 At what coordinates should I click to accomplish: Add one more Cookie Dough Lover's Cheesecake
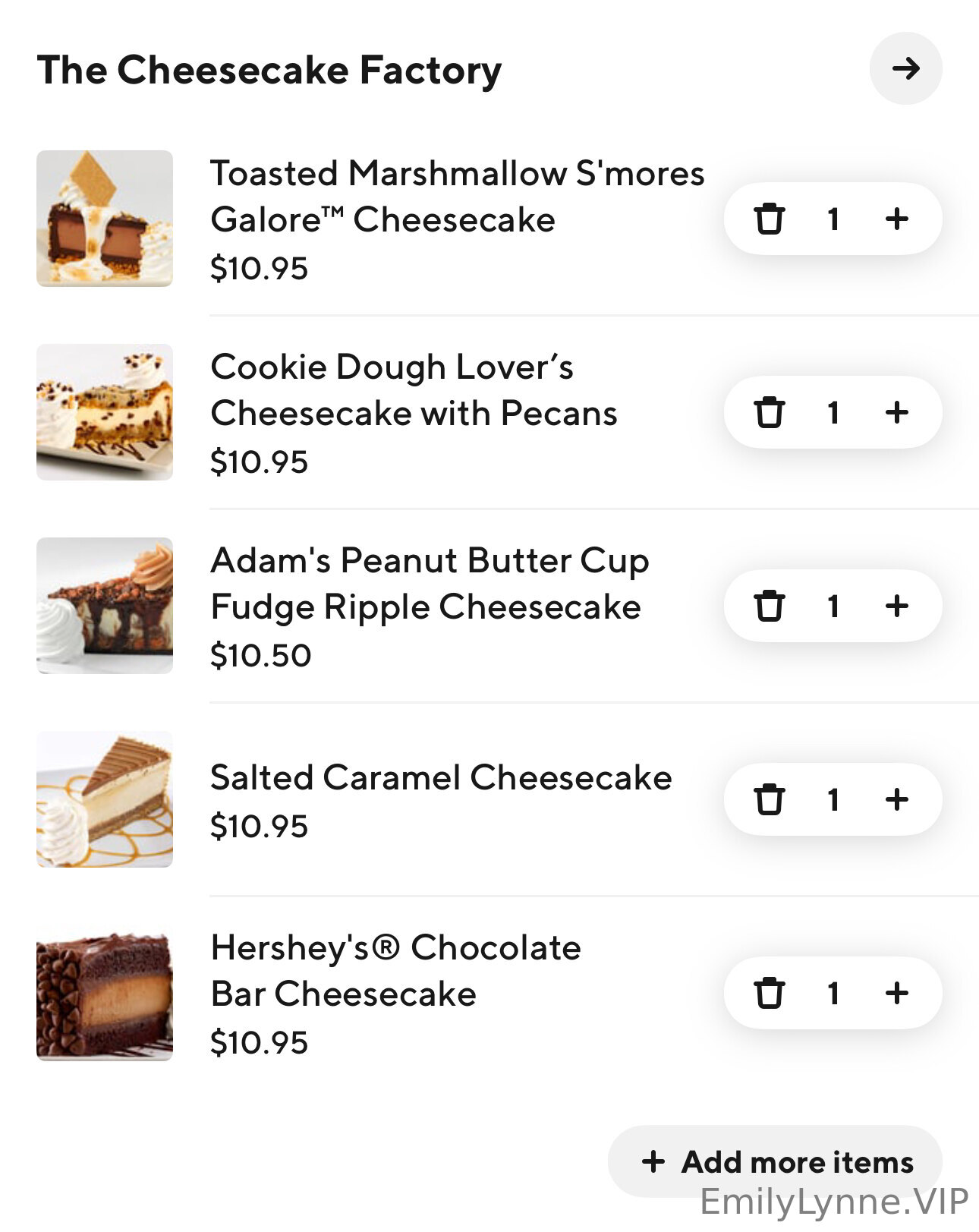pos(896,412)
